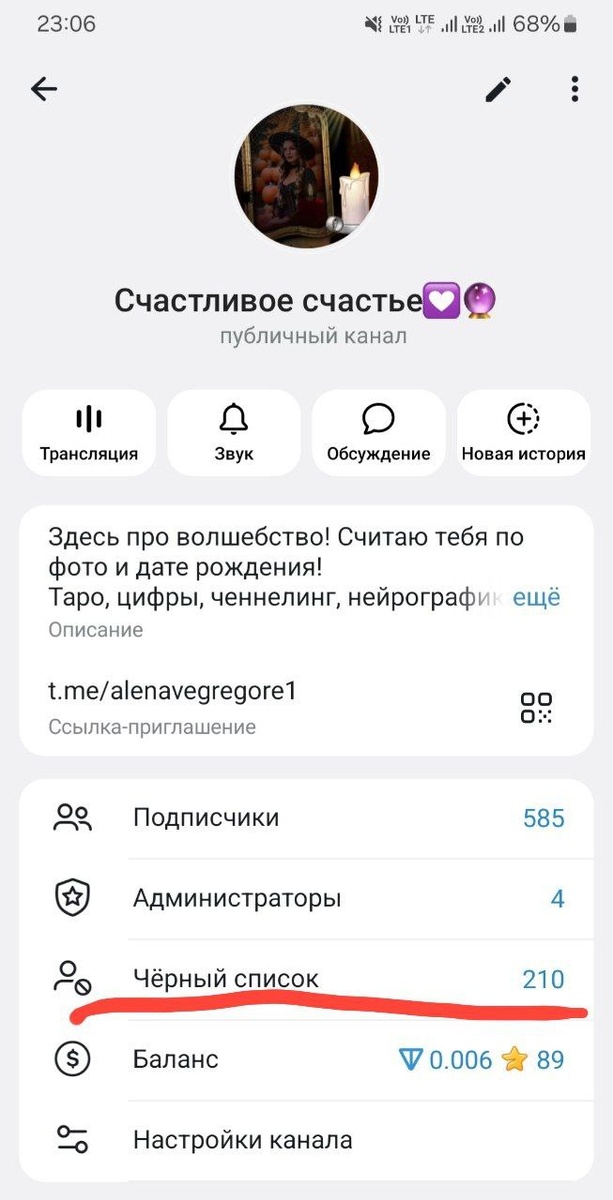Edit the channel with the pencil icon
The image size is (613, 1200).
[x=497, y=90]
